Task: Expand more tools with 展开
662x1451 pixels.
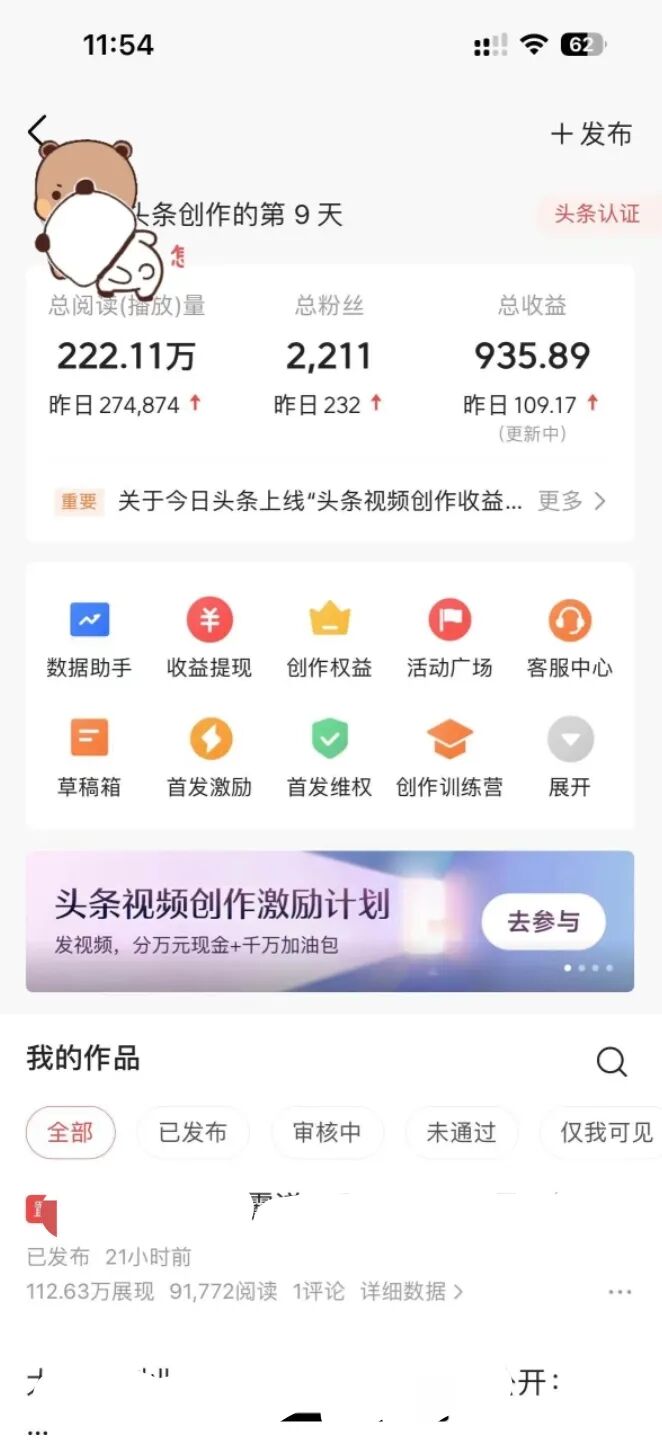Action: point(570,759)
